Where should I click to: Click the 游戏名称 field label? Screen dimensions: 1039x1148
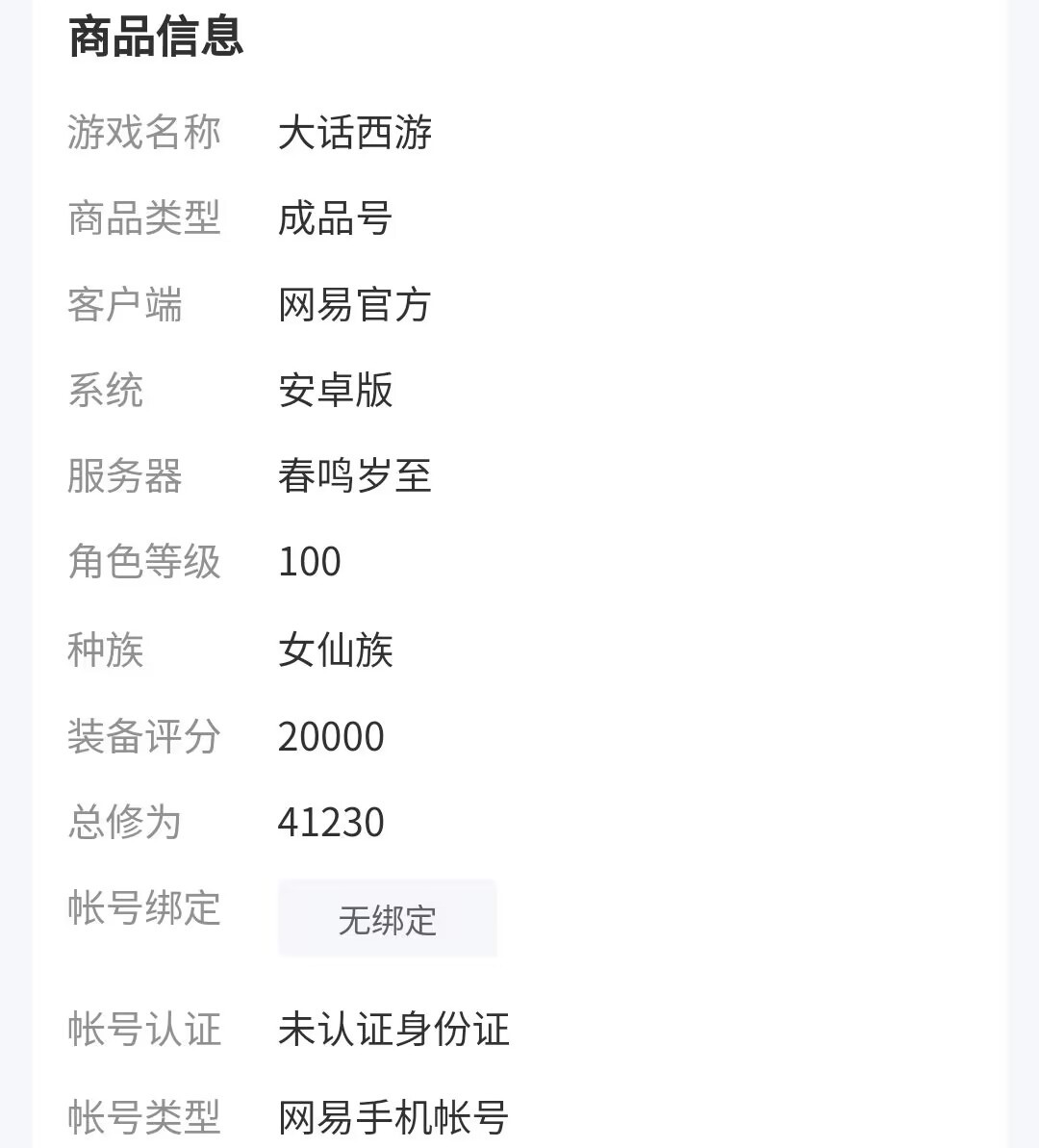(x=144, y=134)
